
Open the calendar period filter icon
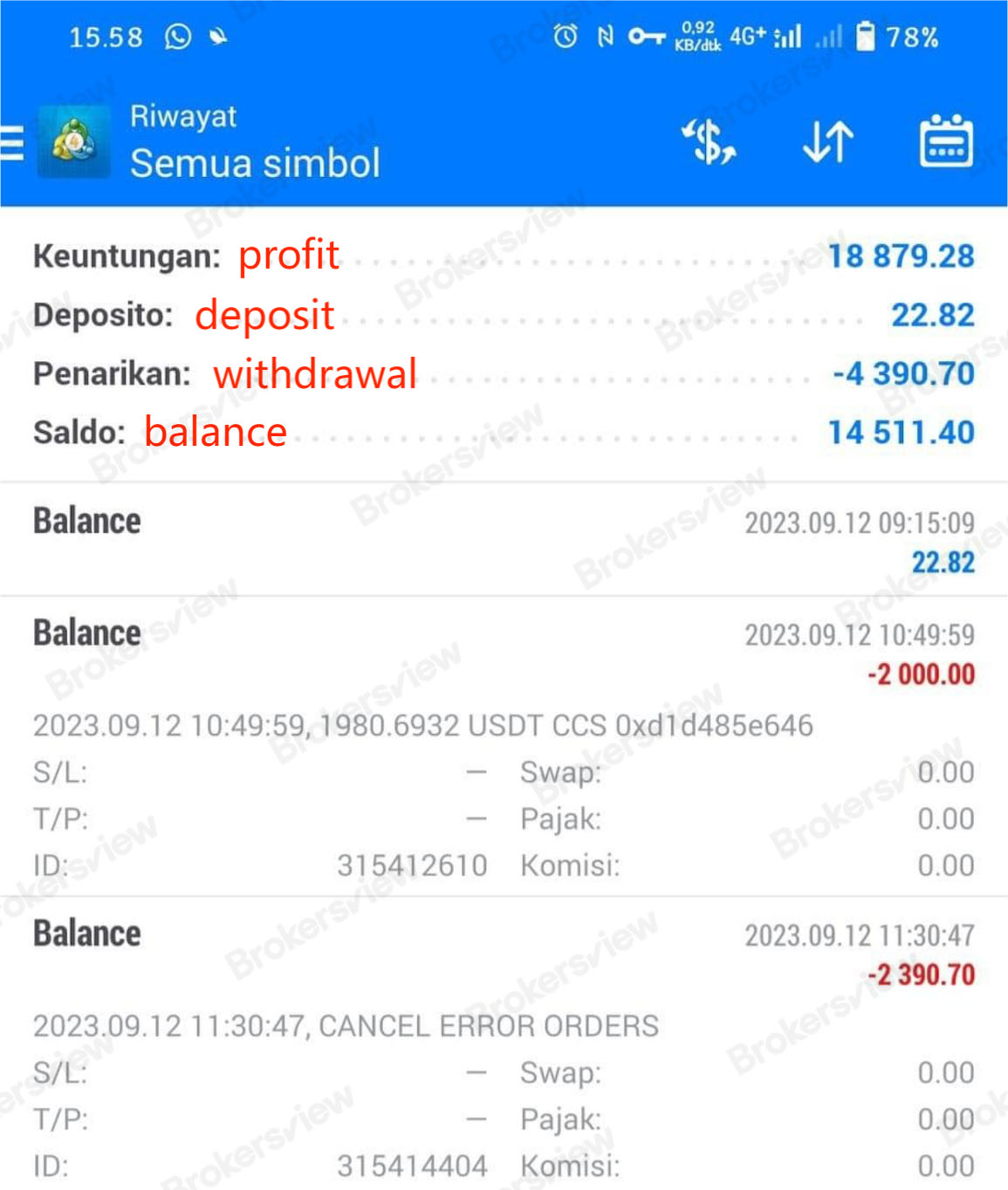point(944,142)
